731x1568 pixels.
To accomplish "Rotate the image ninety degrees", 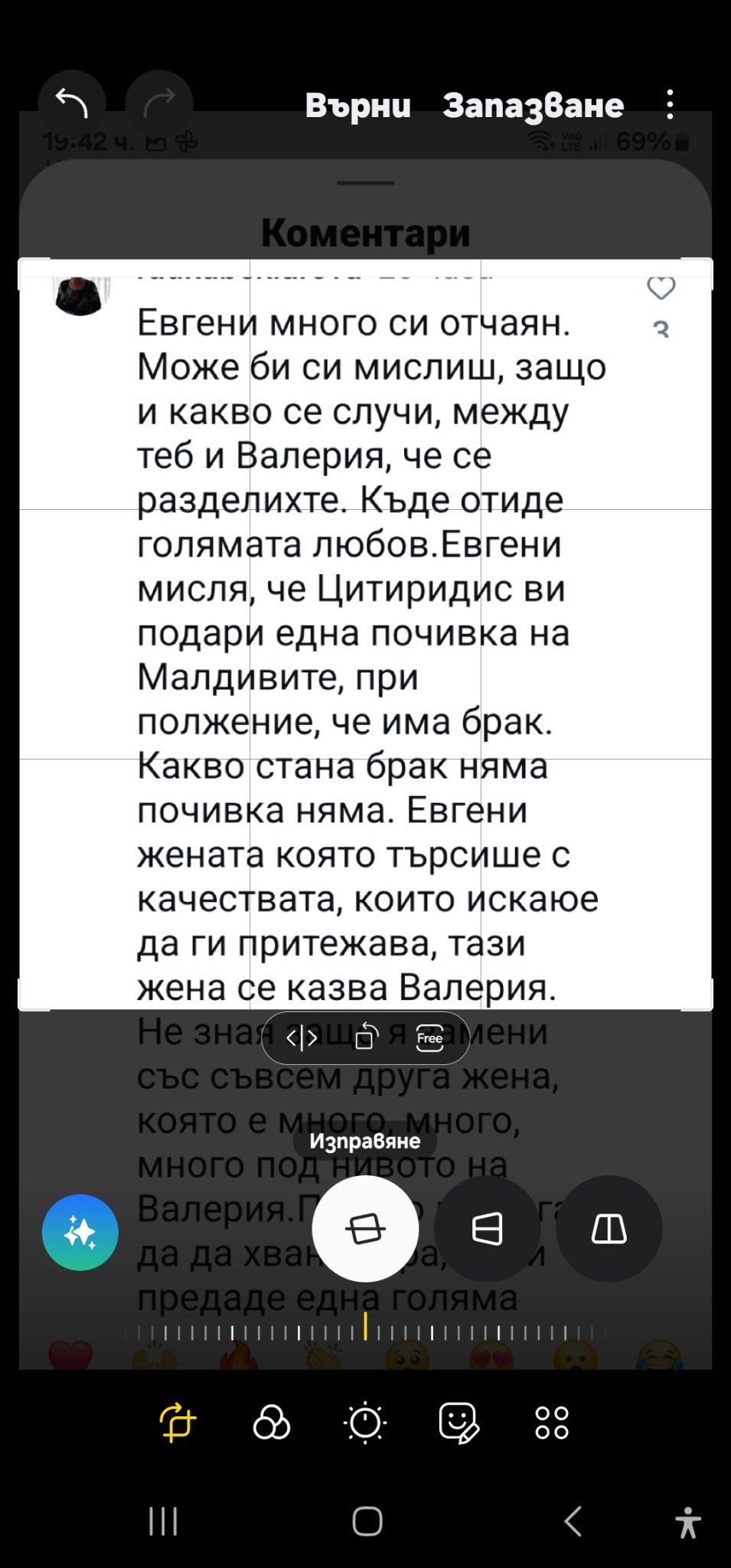I will [x=366, y=1037].
